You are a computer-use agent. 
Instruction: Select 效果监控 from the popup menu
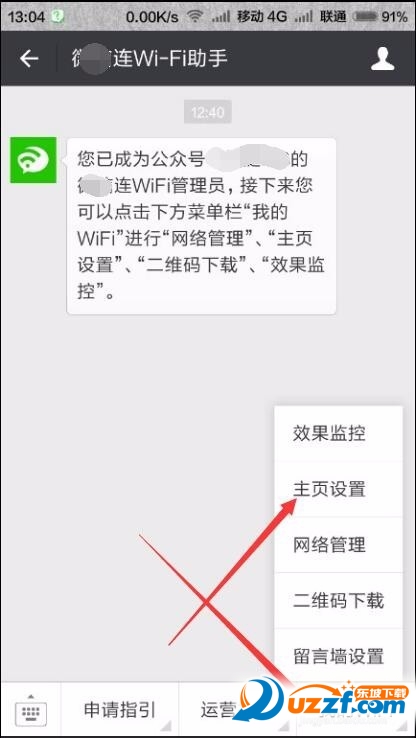[338, 433]
